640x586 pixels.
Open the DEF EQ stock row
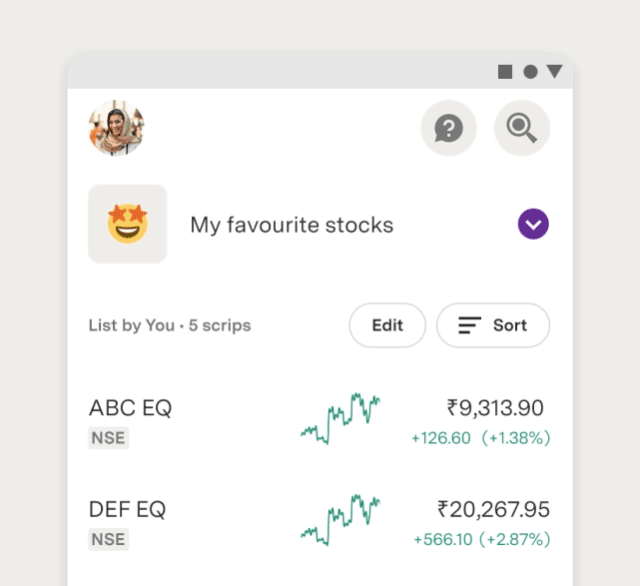318,523
